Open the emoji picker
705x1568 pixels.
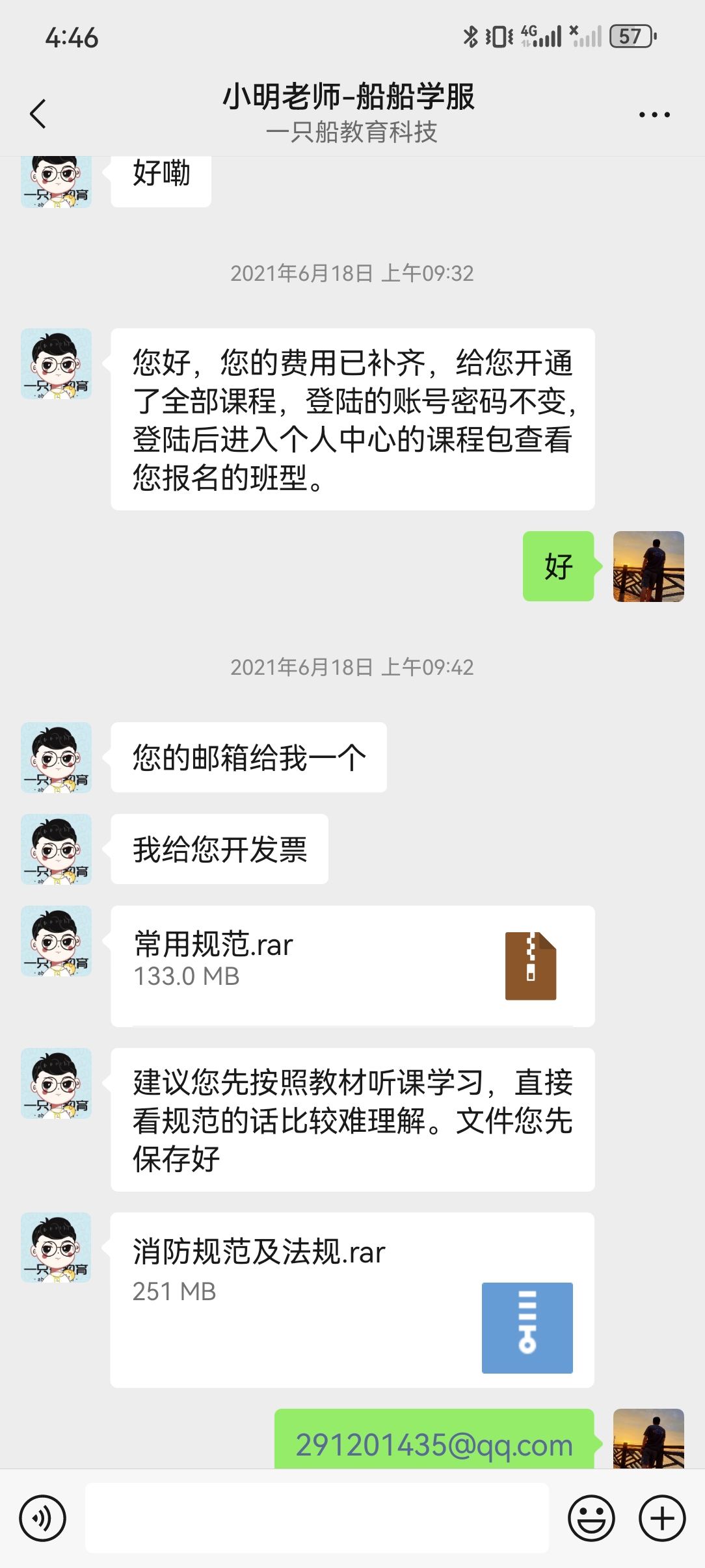pos(591,1519)
